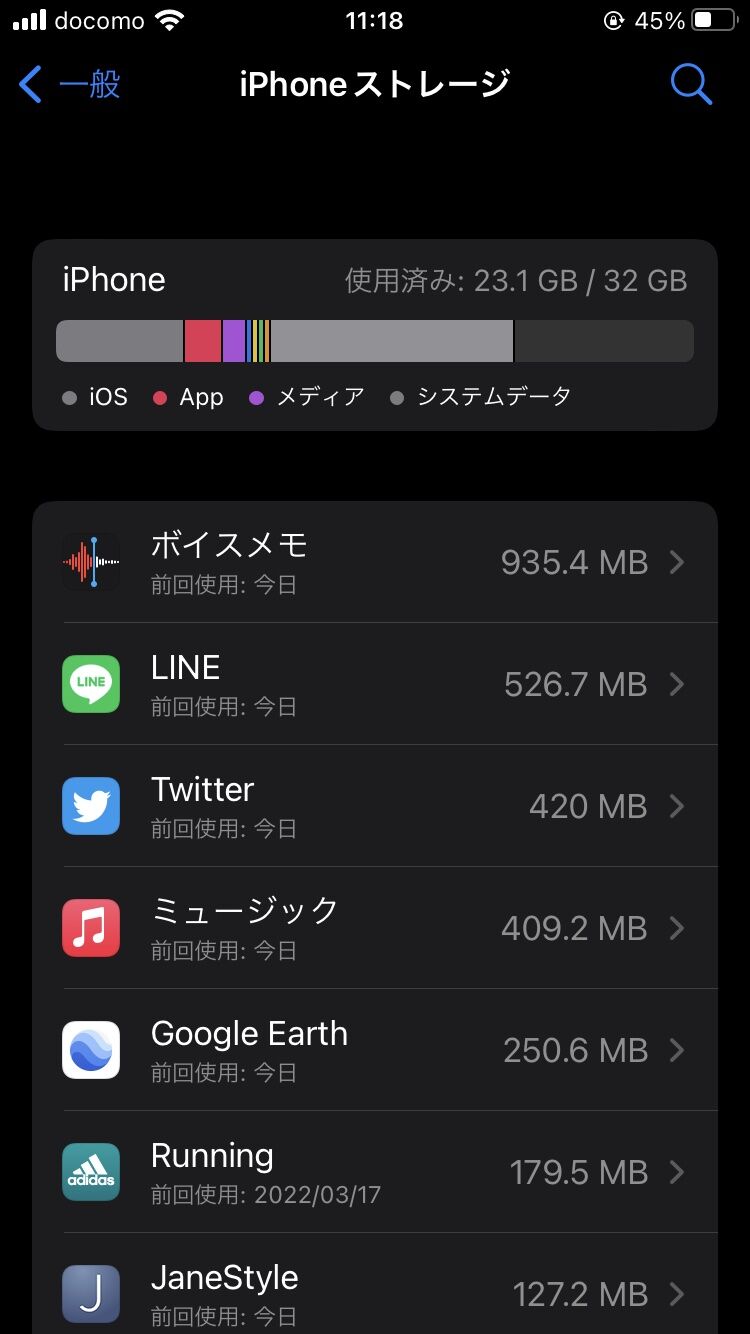Screen dimensions: 750x1334
Task: Open ボイスメモ storage details
Action: (x=375, y=562)
